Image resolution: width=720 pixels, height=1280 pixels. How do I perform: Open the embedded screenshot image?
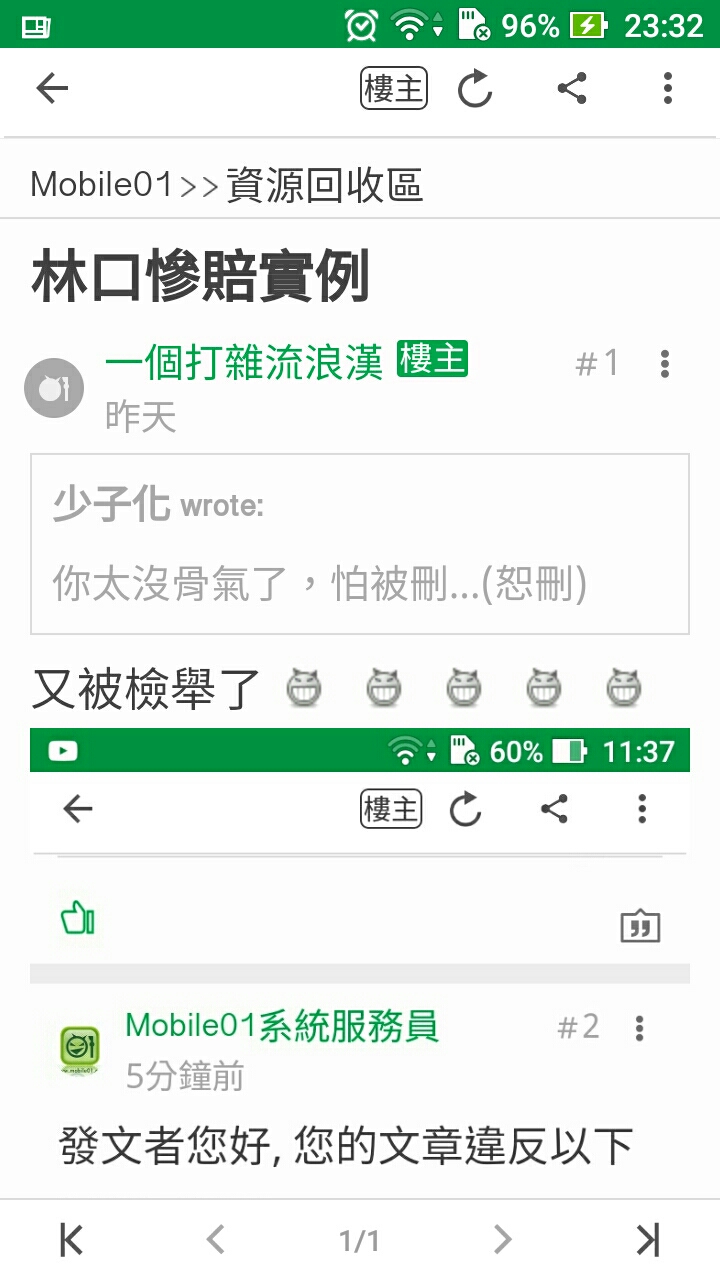[360, 960]
